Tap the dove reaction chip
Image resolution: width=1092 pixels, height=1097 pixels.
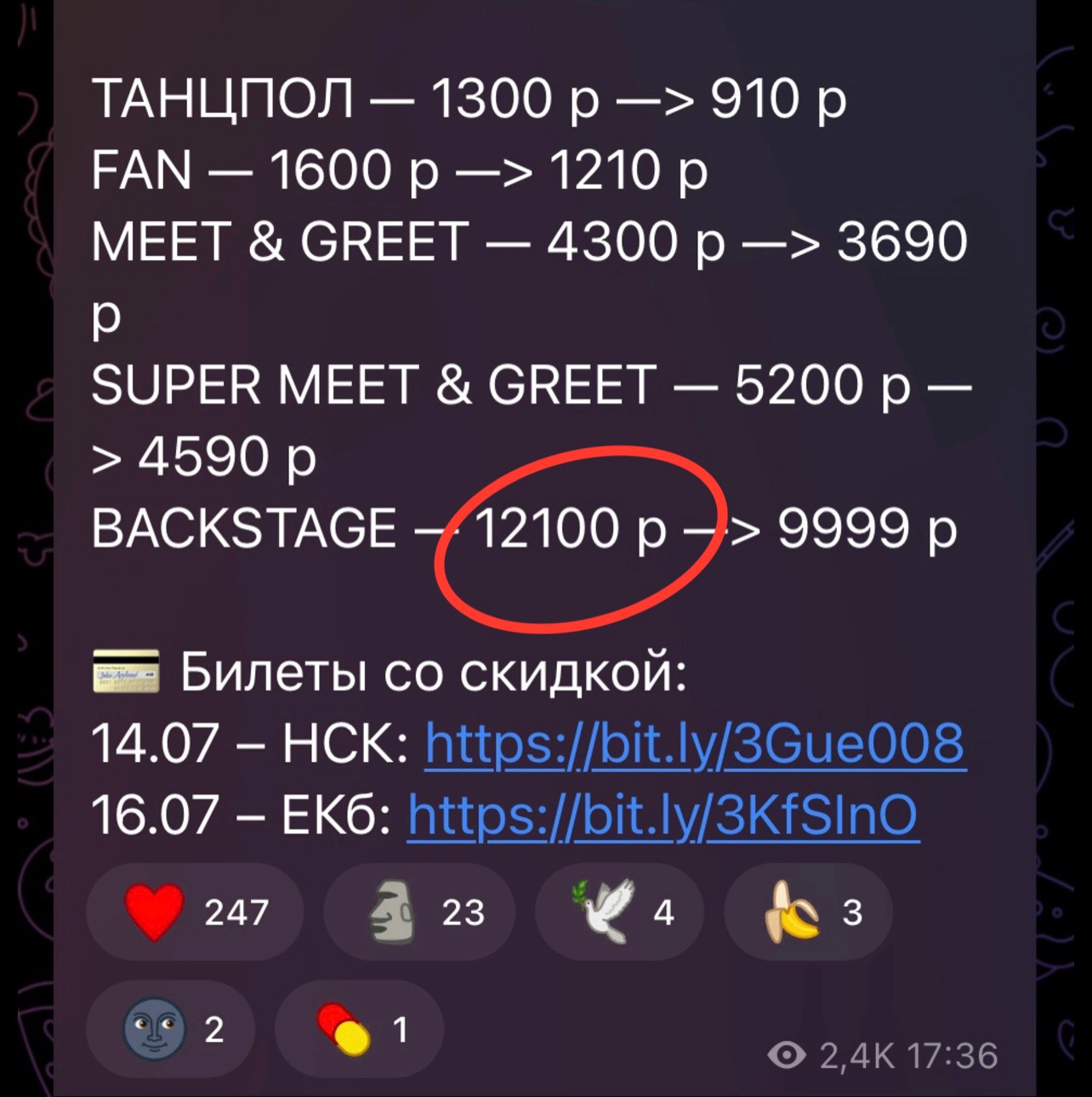(x=619, y=912)
